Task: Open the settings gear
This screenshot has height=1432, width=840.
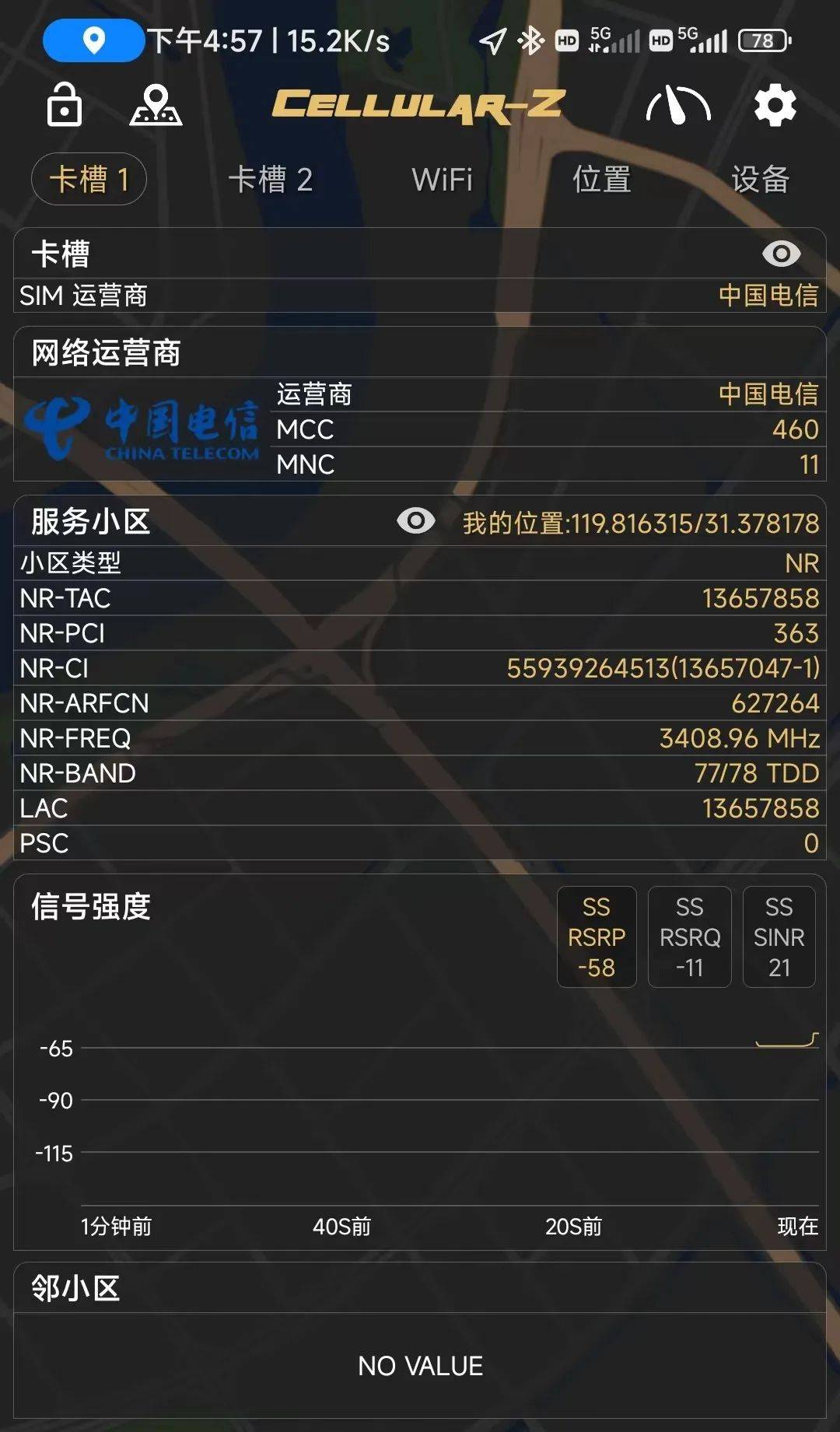Action: (x=775, y=105)
